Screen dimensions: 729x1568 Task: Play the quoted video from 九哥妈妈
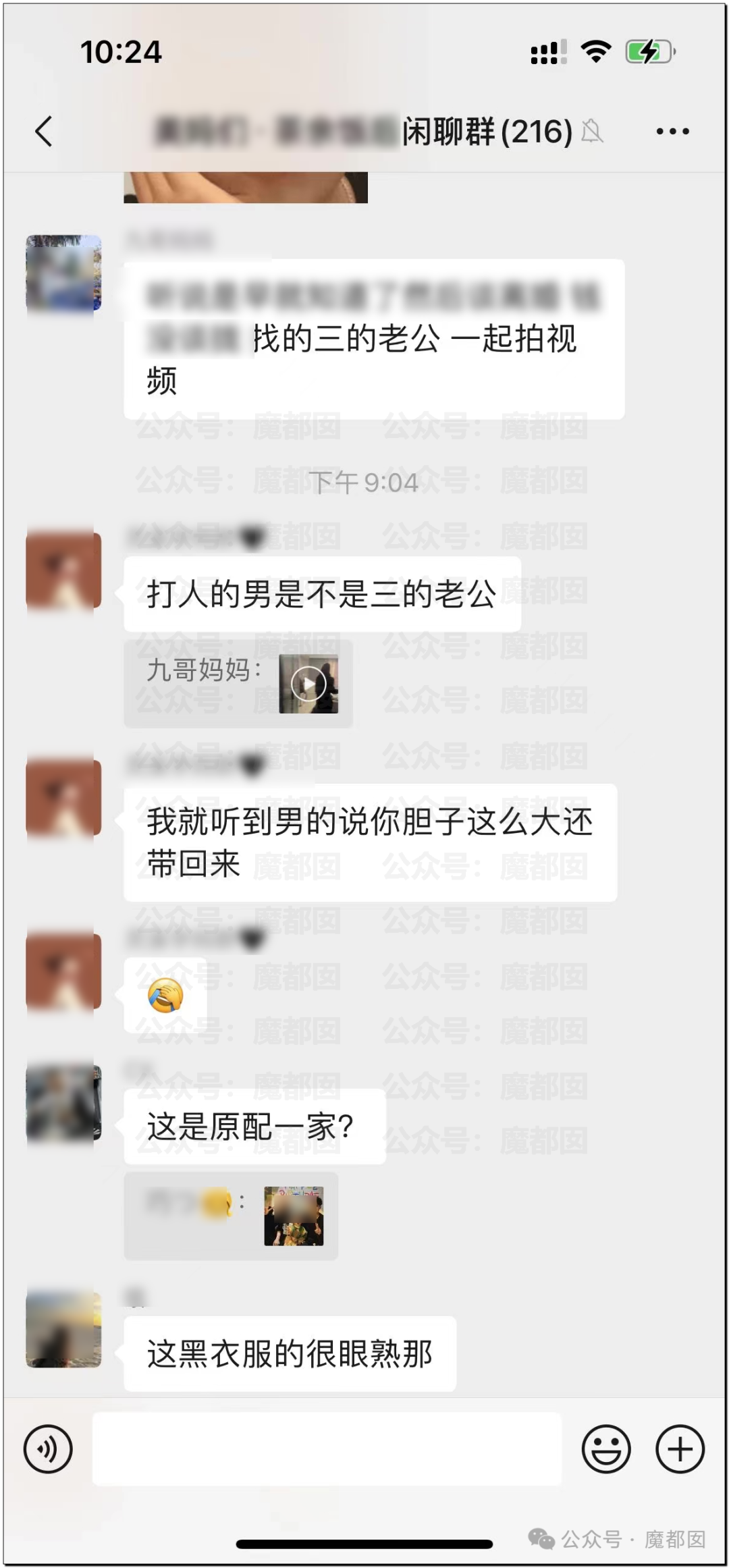(x=308, y=684)
